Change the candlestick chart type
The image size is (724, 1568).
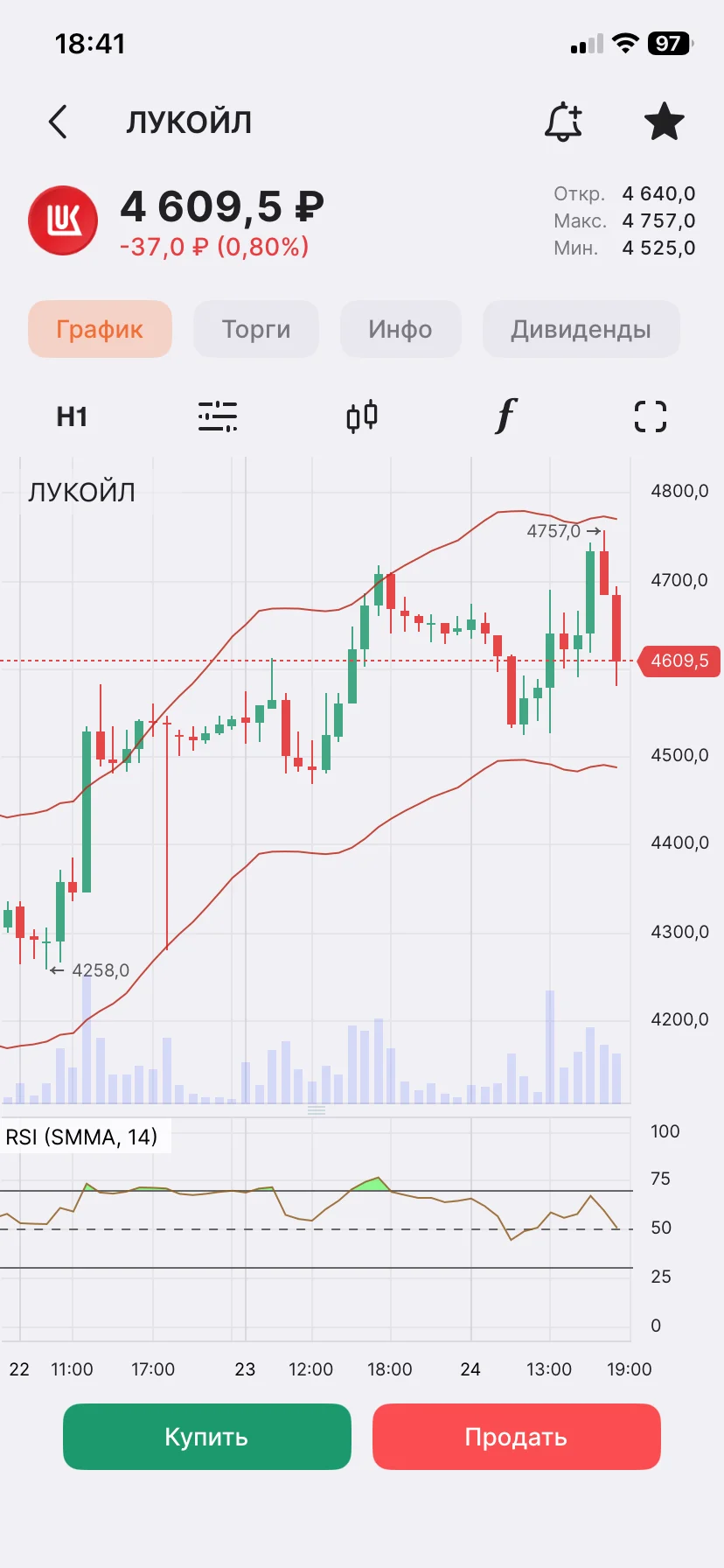click(361, 416)
